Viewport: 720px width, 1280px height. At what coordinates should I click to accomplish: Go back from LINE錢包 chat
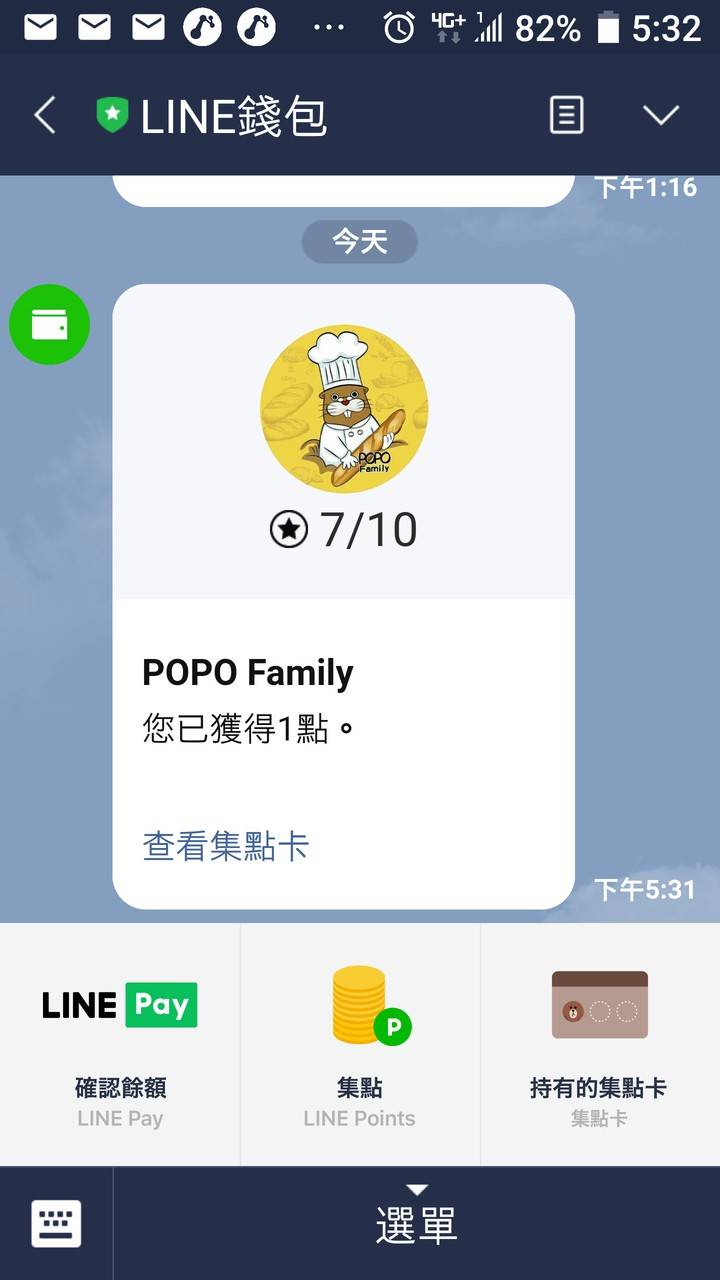(45, 116)
